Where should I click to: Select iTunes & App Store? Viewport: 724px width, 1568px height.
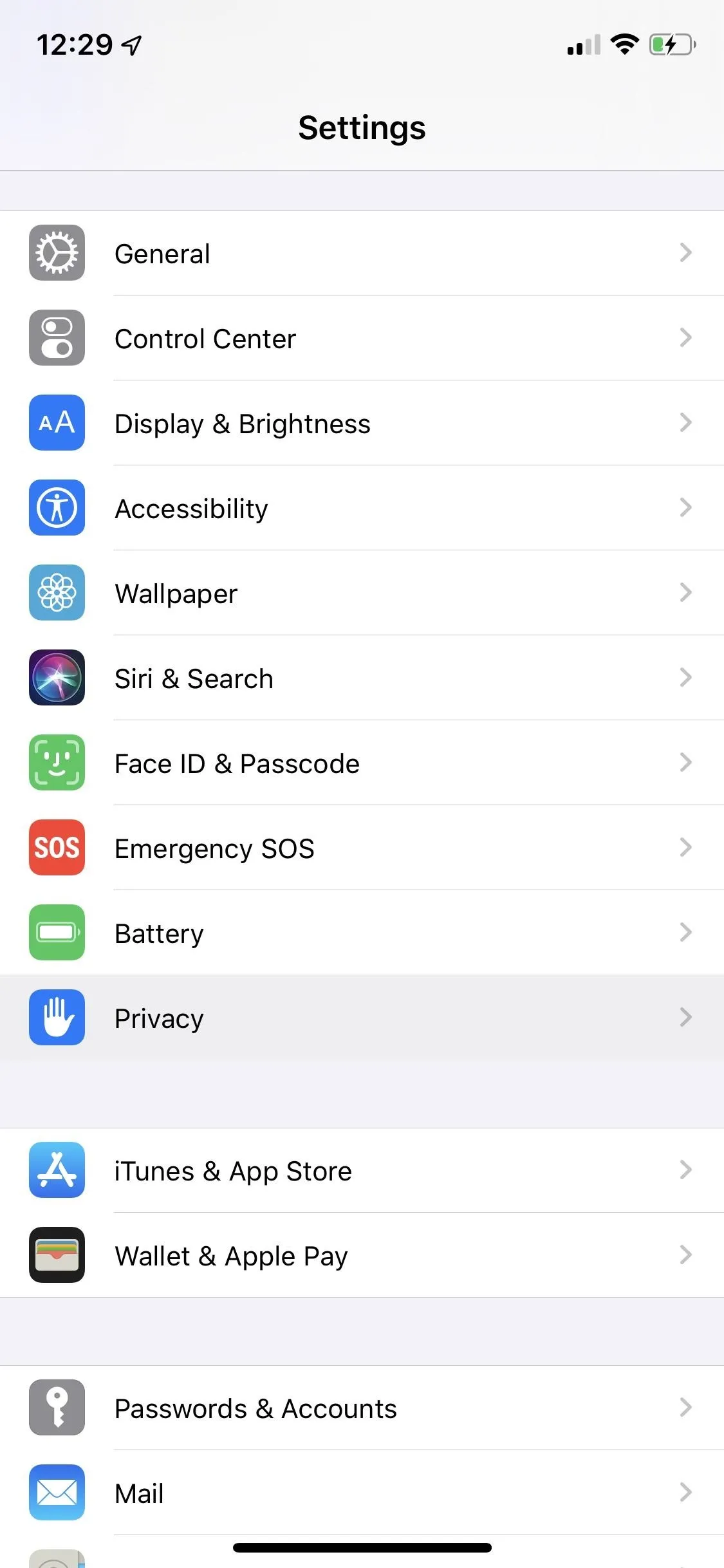[x=362, y=1170]
